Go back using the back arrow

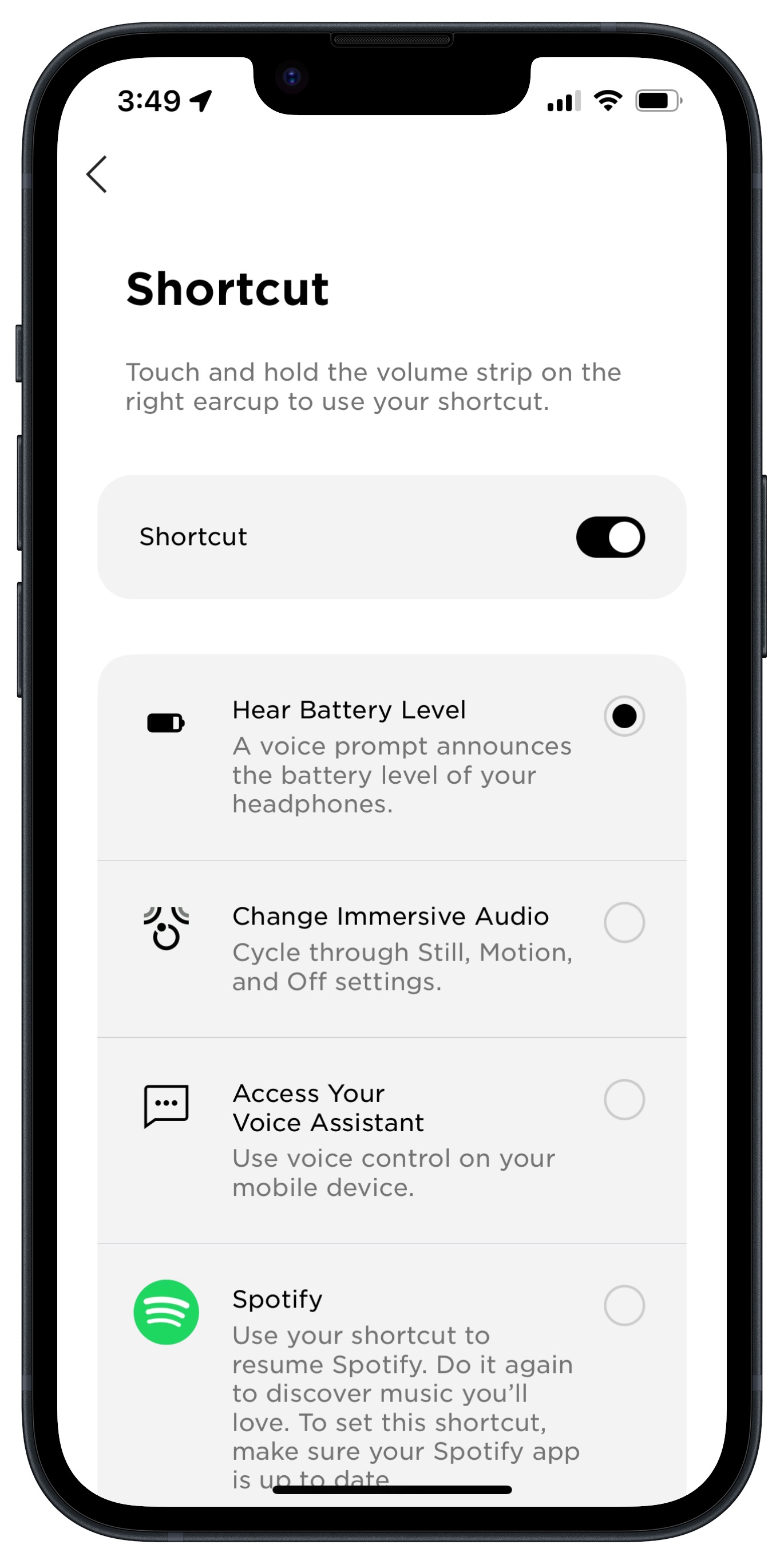point(97,174)
